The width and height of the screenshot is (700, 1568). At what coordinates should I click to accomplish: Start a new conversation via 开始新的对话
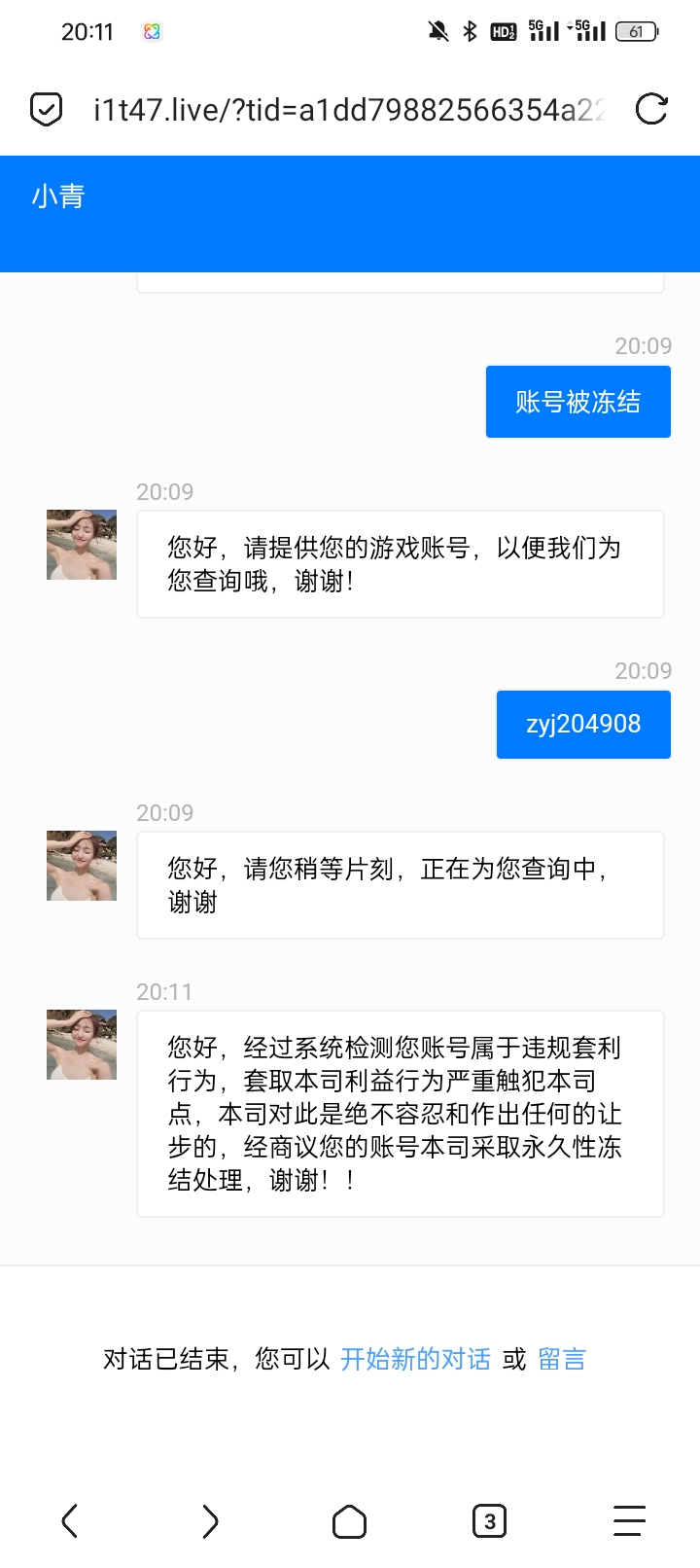point(415,1359)
